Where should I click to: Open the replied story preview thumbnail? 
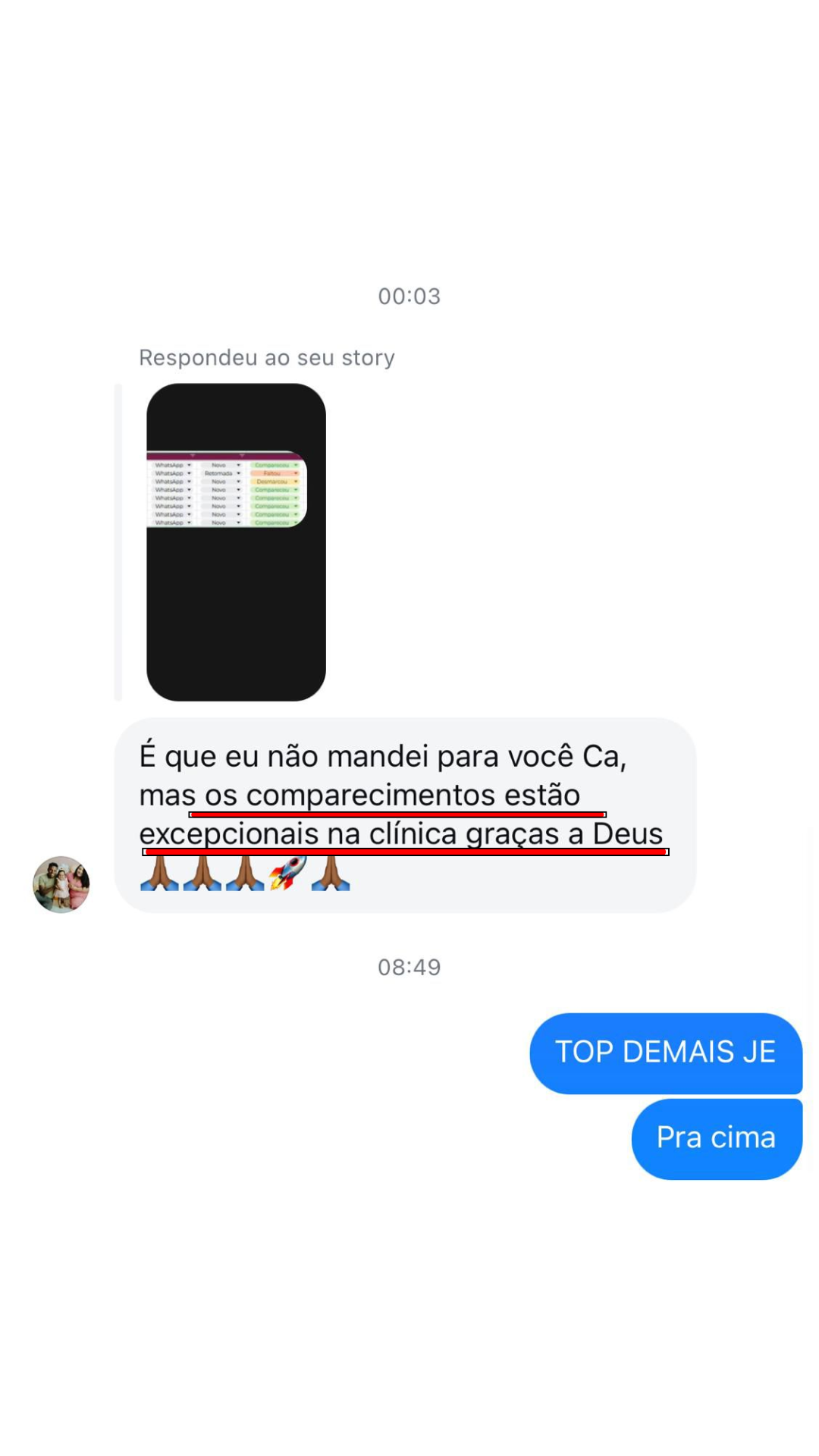[236, 541]
